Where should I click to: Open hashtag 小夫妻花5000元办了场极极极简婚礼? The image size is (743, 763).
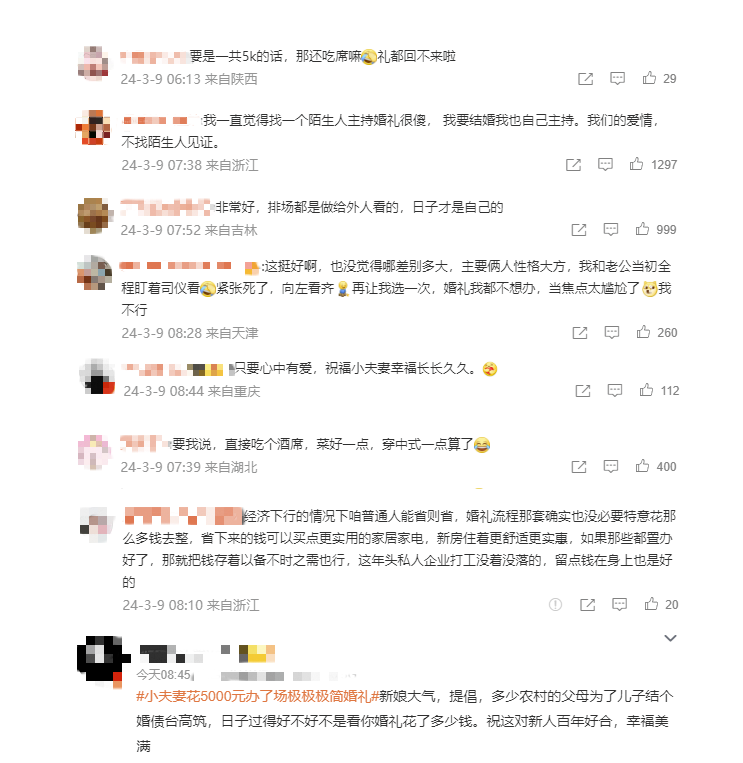[x=254, y=697]
